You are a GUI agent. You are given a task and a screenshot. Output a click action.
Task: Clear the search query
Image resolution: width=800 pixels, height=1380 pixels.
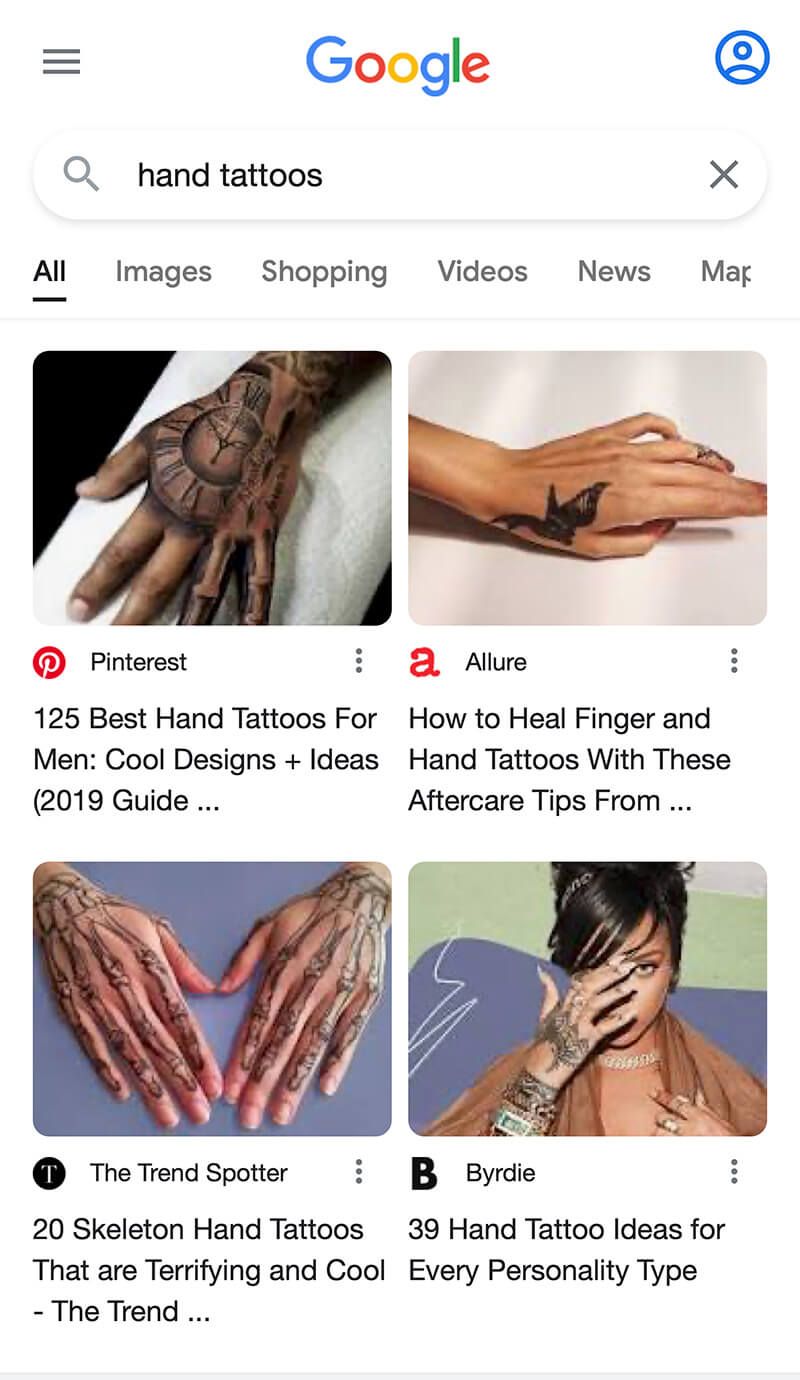724,175
